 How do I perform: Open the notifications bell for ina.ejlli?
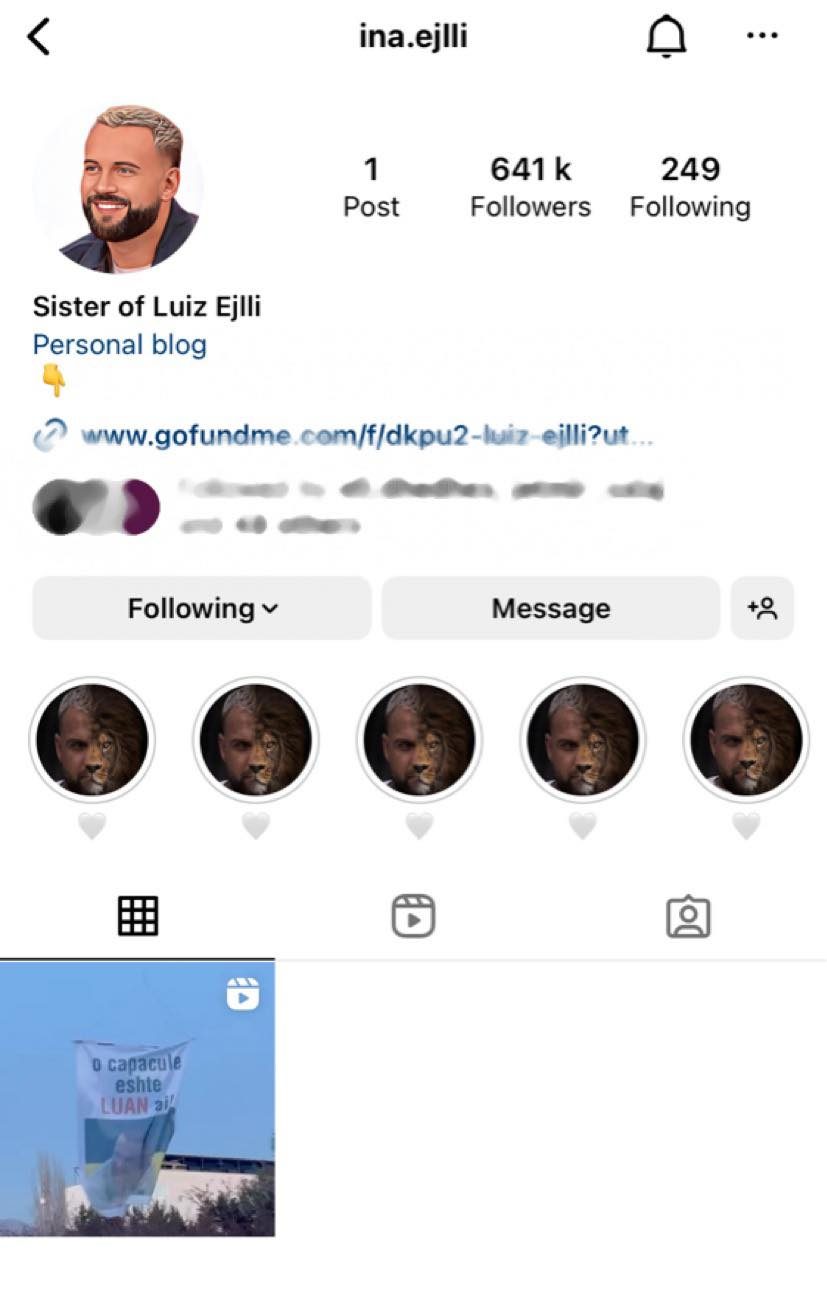click(666, 37)
